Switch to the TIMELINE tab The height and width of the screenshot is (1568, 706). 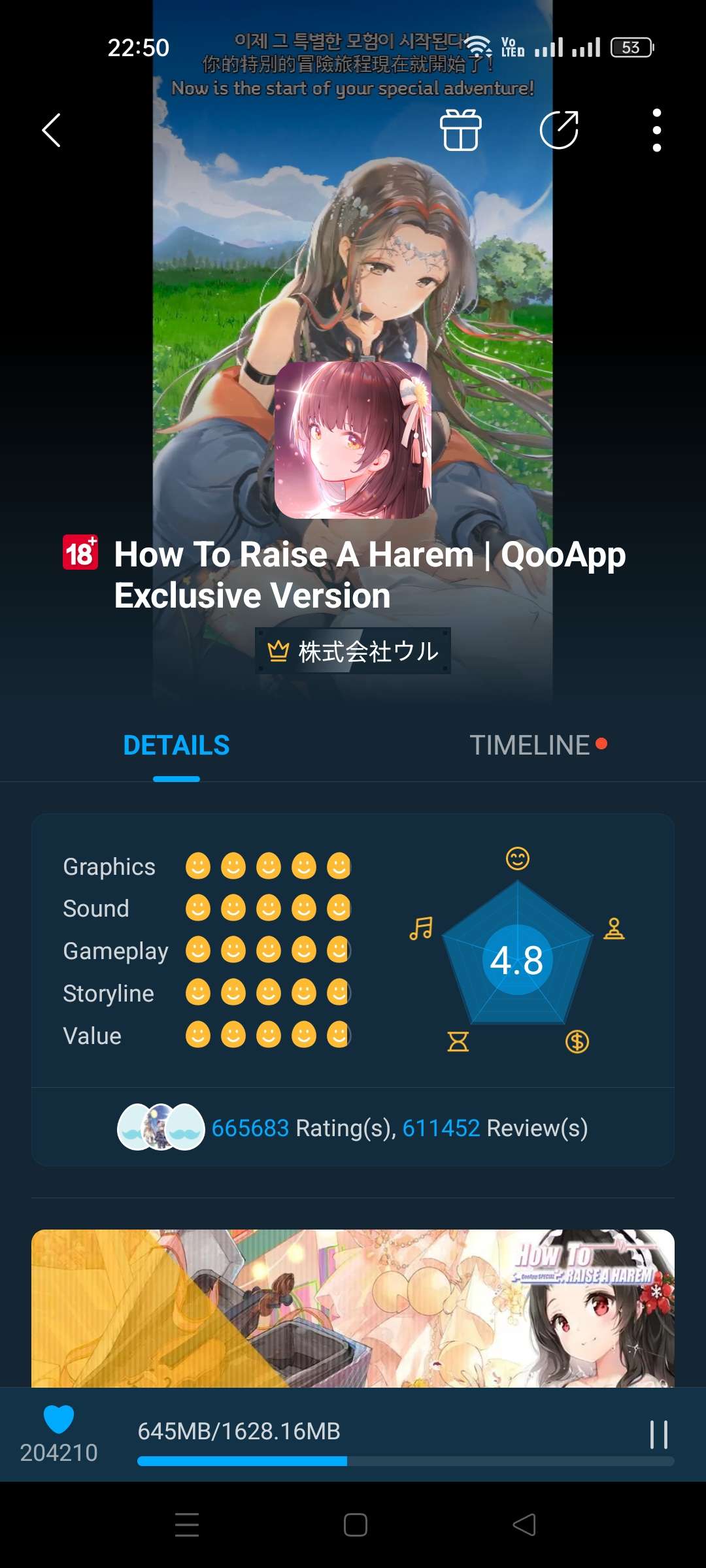(x=531, y=745)
